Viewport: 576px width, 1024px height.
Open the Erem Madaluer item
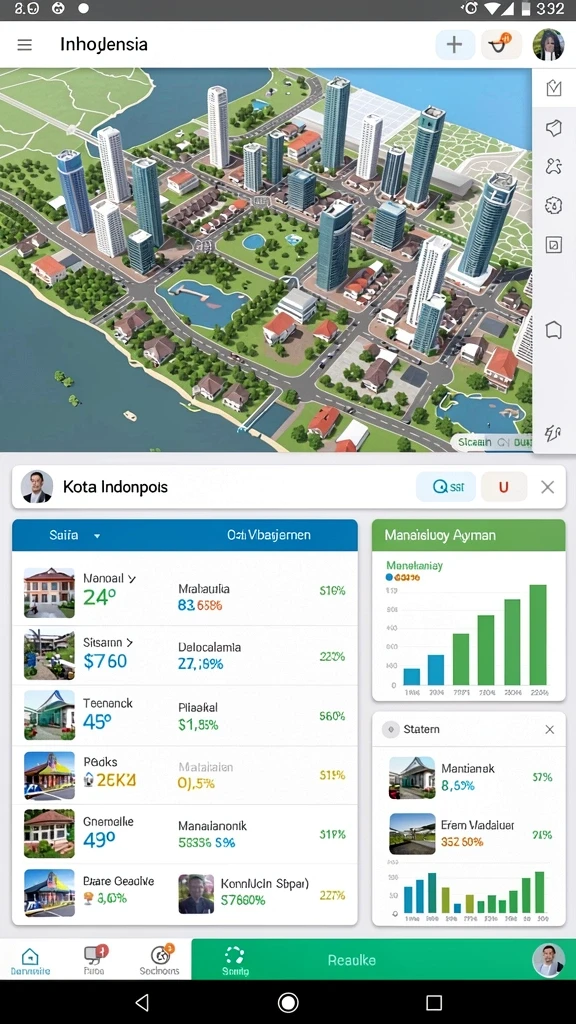(470, 833)
